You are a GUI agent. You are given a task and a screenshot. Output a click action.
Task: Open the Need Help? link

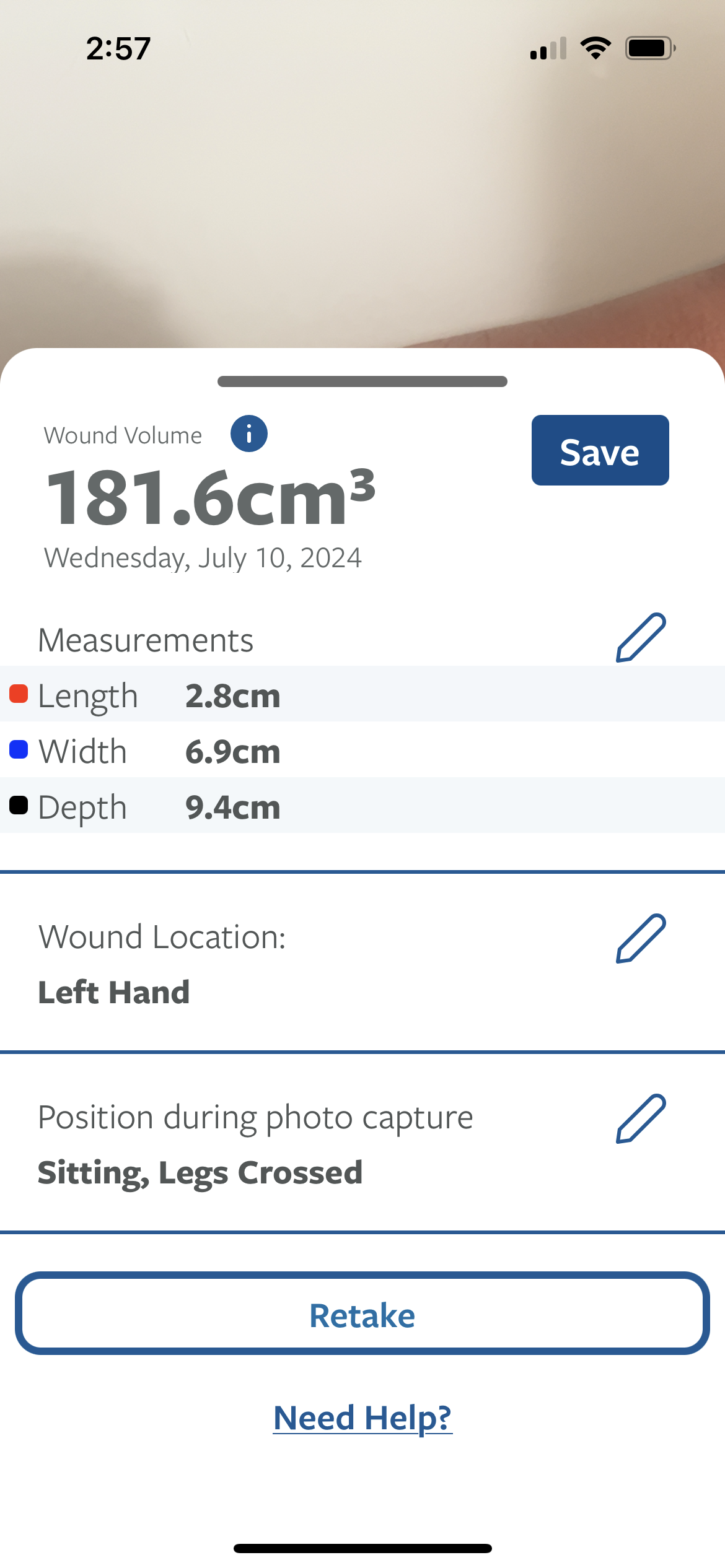coord(362,1418)
